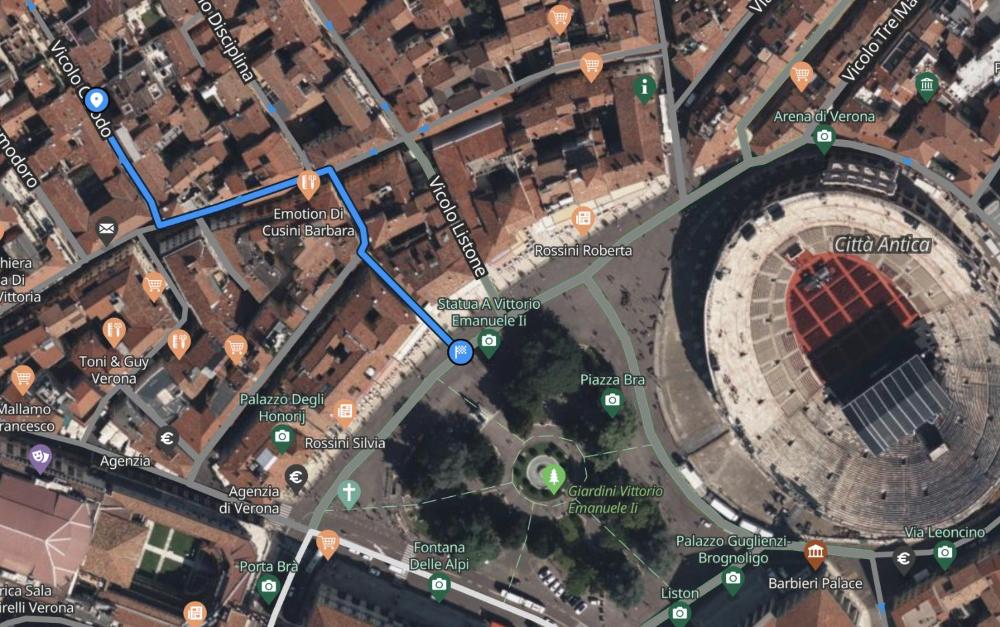
Task: Select the Barbieri Palace museum marker
Action: 815,552
